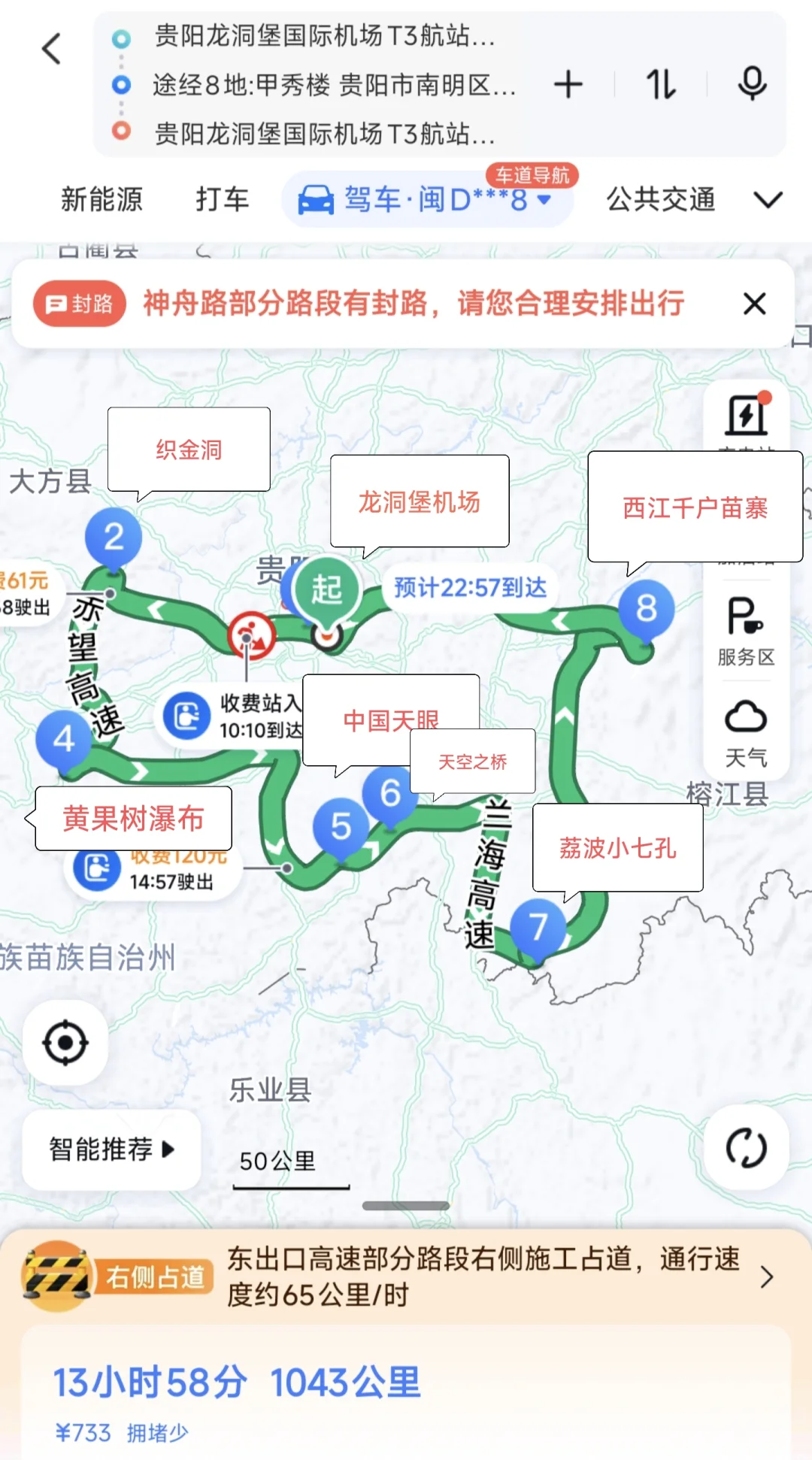This screenshot has height=1460, width=812.
Task: Tap the swap start and destination icon
Action: click(660, 84)
